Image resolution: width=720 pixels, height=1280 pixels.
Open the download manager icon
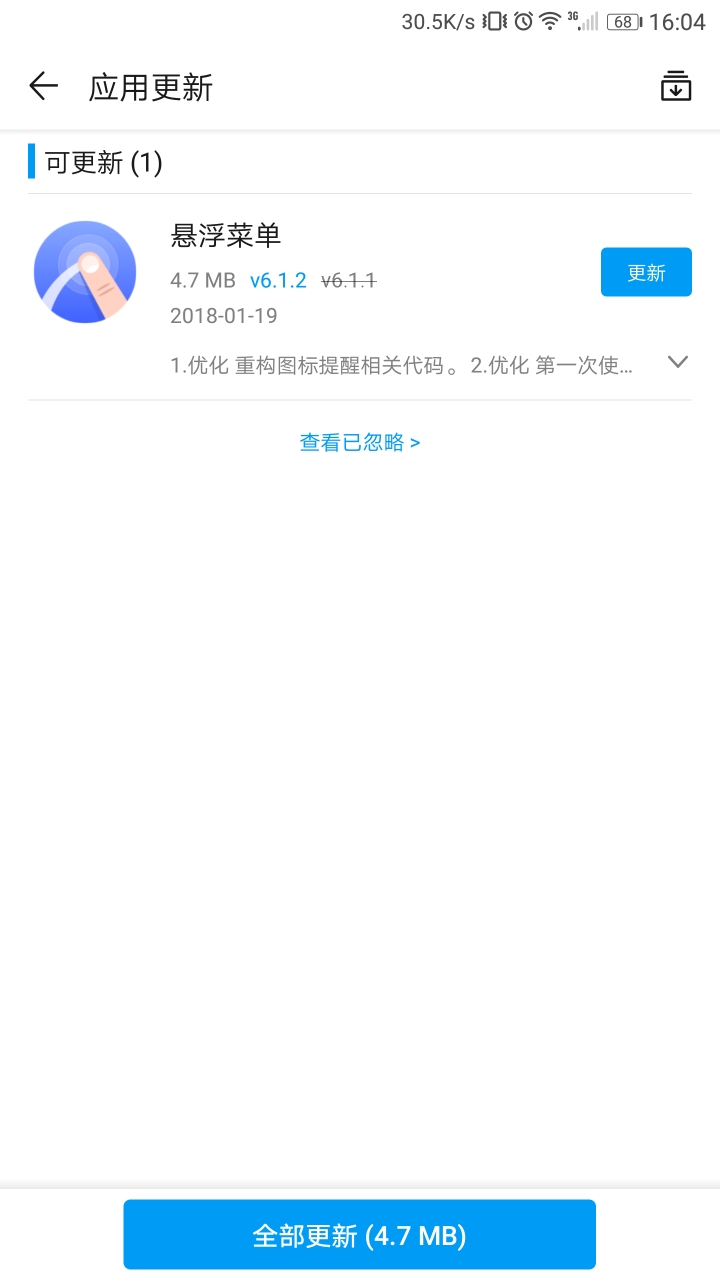(676, 86)
